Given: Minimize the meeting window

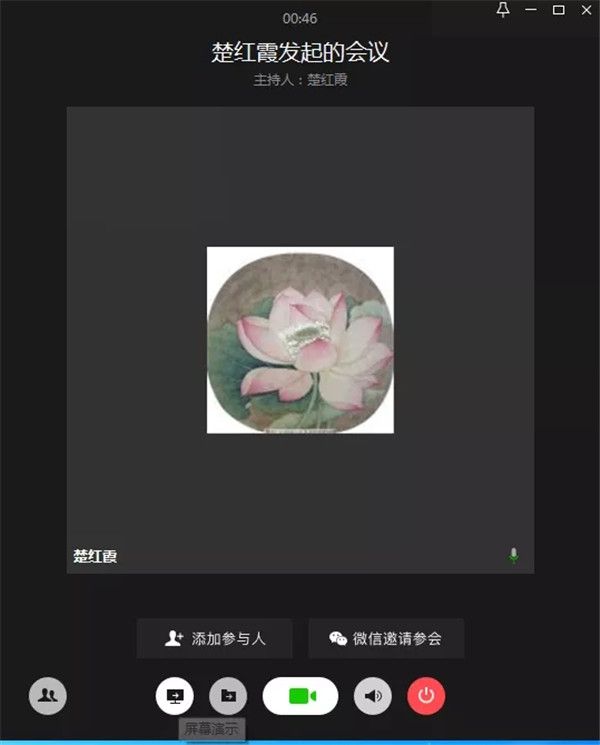Looking at the screenshot, I should pyautogui.click(x=531, y=10).
